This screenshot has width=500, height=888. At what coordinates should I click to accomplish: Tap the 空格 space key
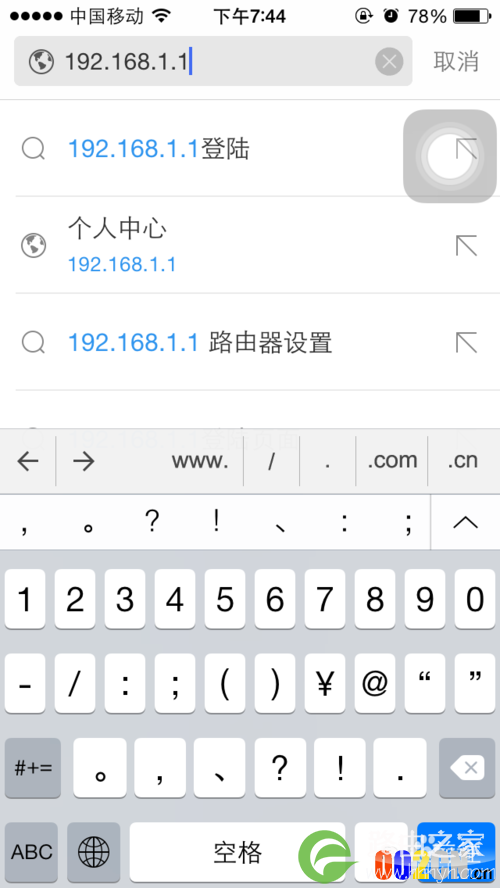tap(237, 851)
